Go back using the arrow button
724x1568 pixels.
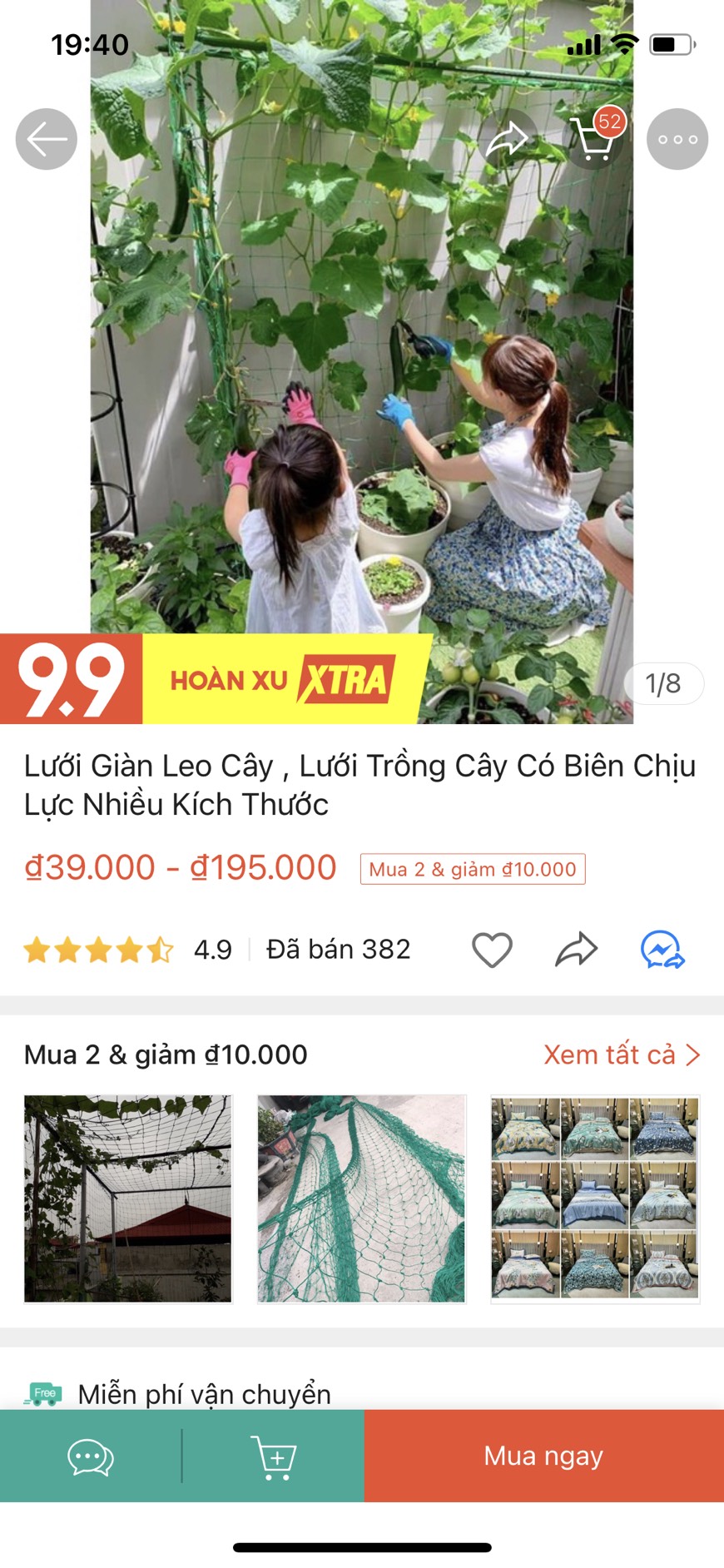click(x=47, y=139)
